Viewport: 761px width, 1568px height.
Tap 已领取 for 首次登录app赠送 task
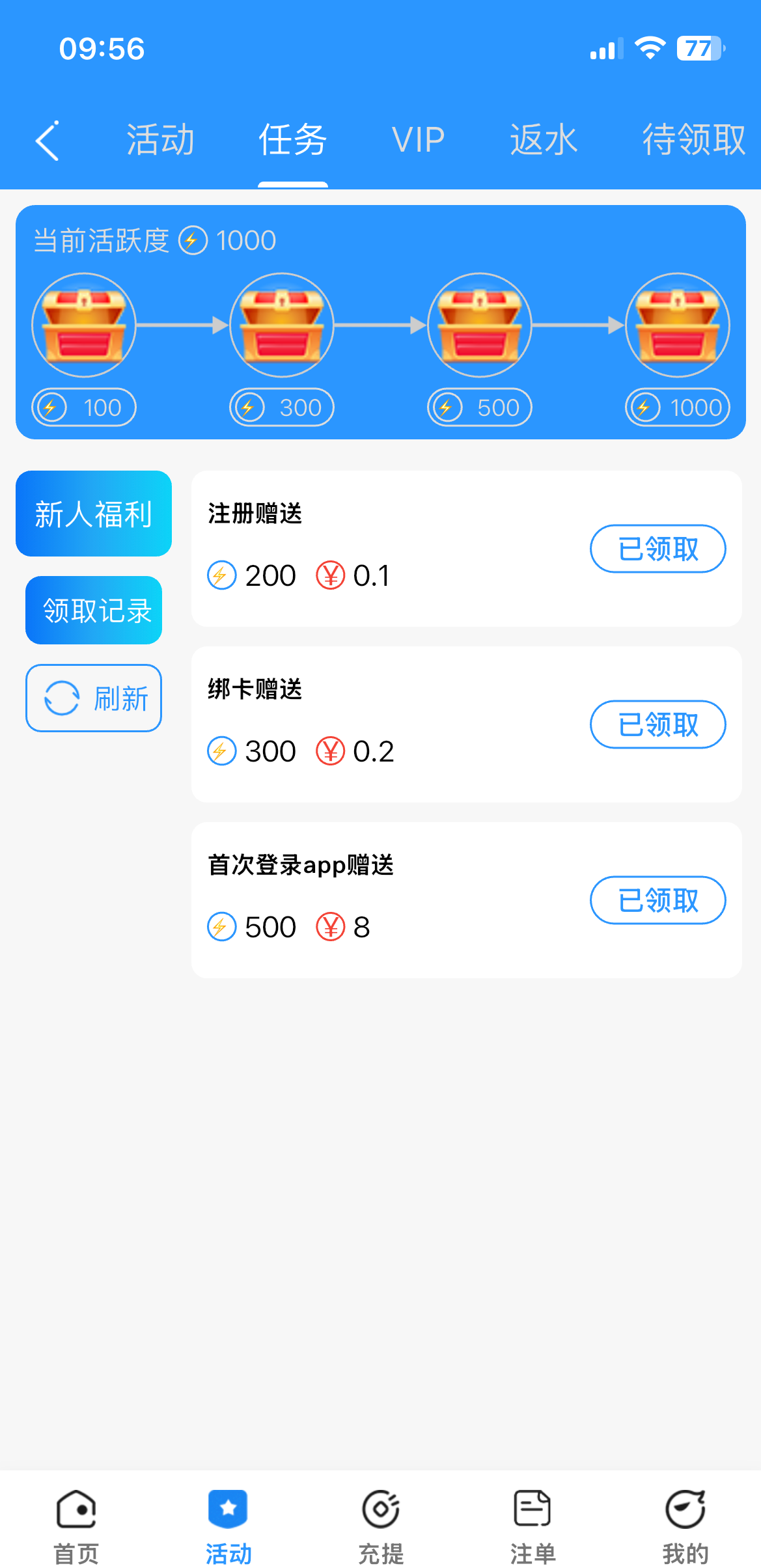point(657,900)
